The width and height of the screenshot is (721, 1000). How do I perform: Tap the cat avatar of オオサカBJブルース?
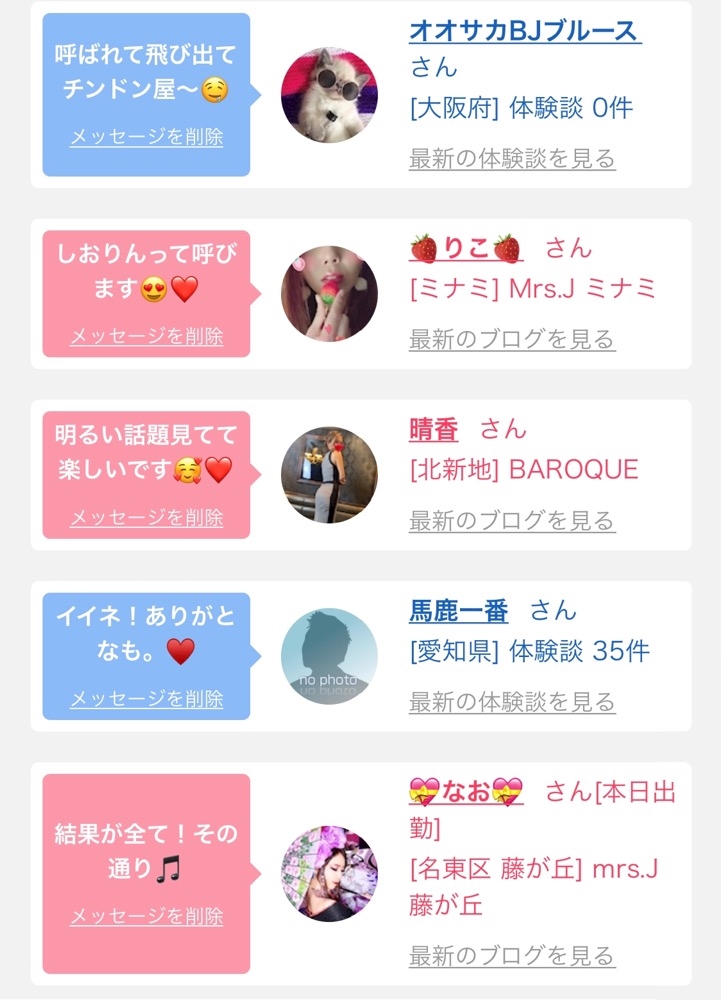329,95
